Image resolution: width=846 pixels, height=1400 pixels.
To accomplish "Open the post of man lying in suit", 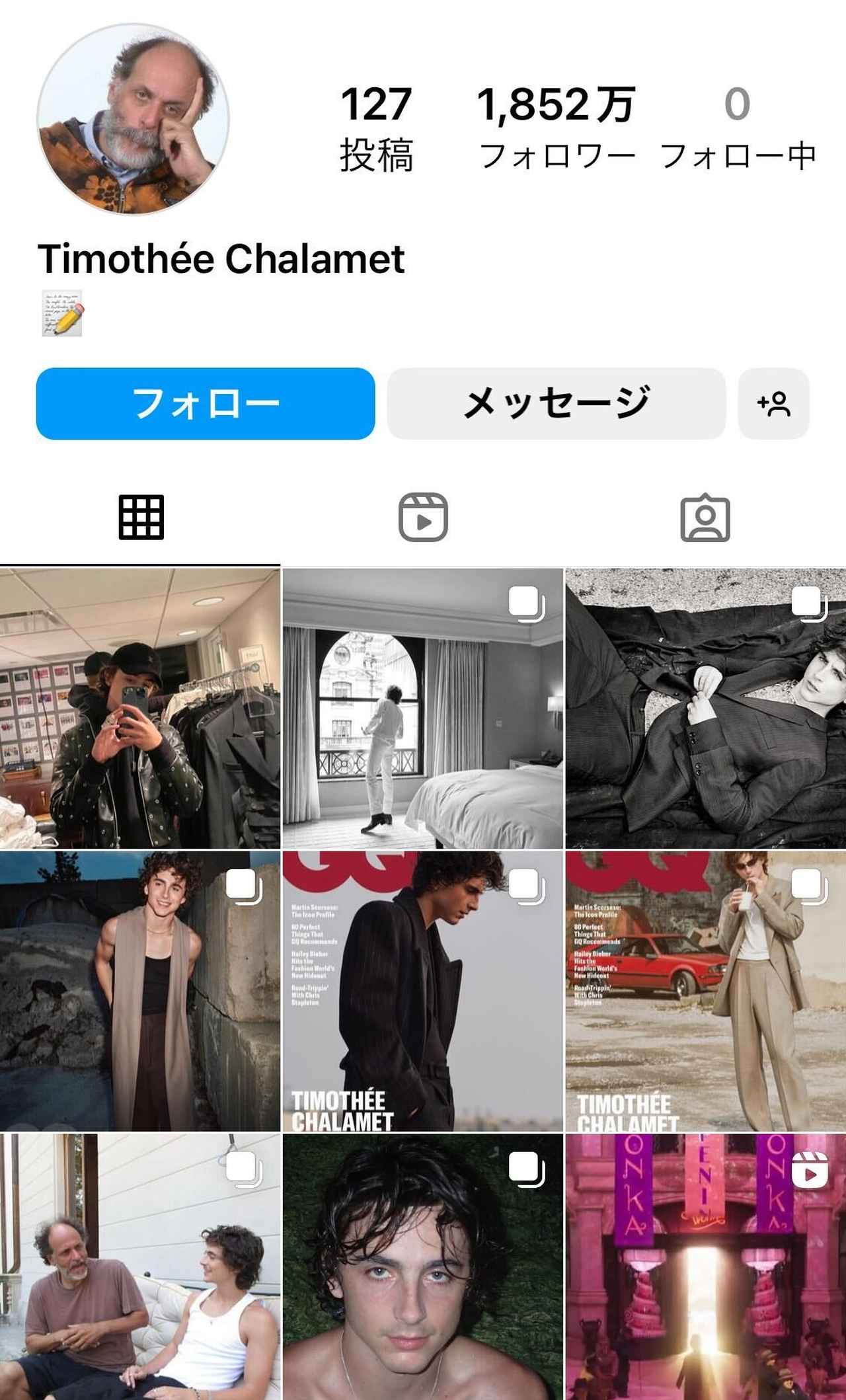I will [705, 709].
